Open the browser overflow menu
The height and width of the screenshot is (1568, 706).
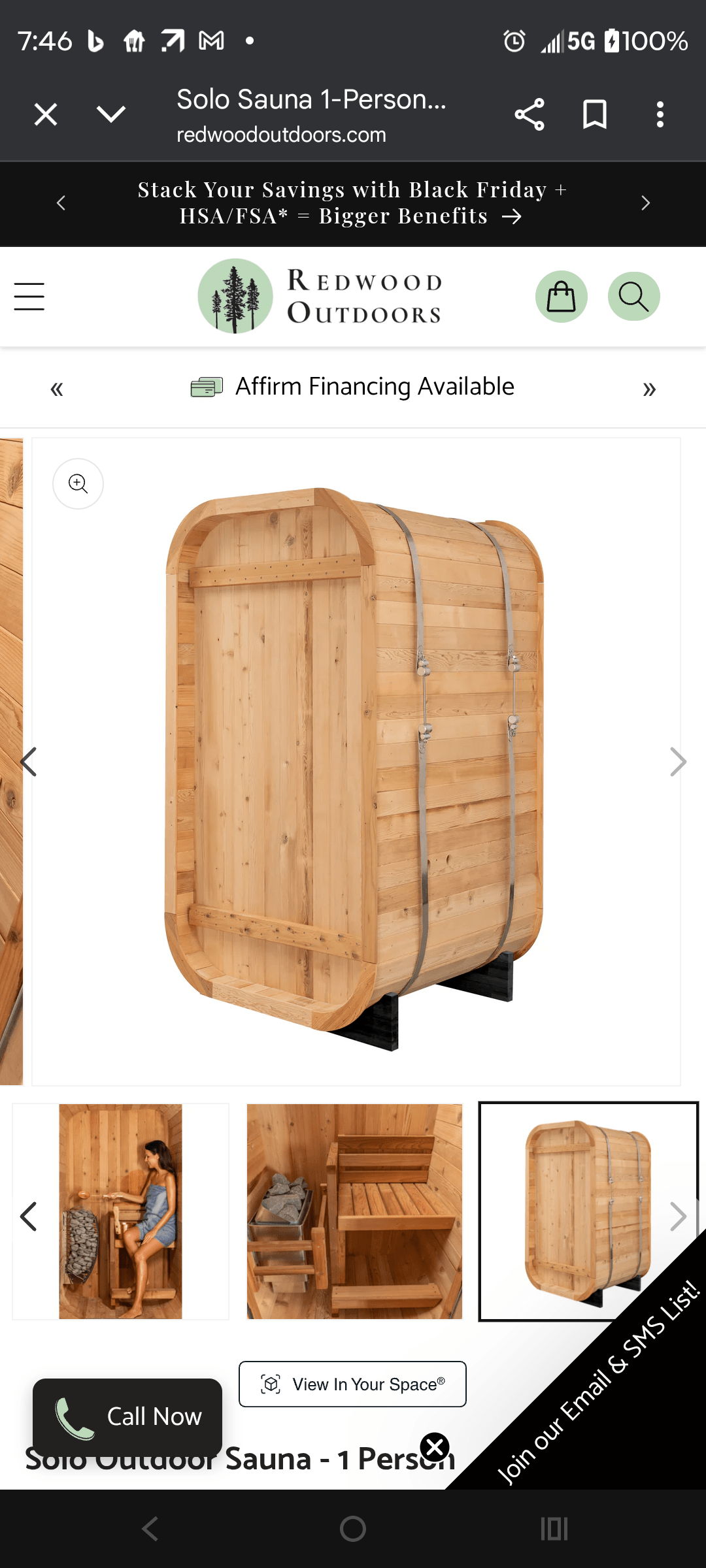pos(660,114)
